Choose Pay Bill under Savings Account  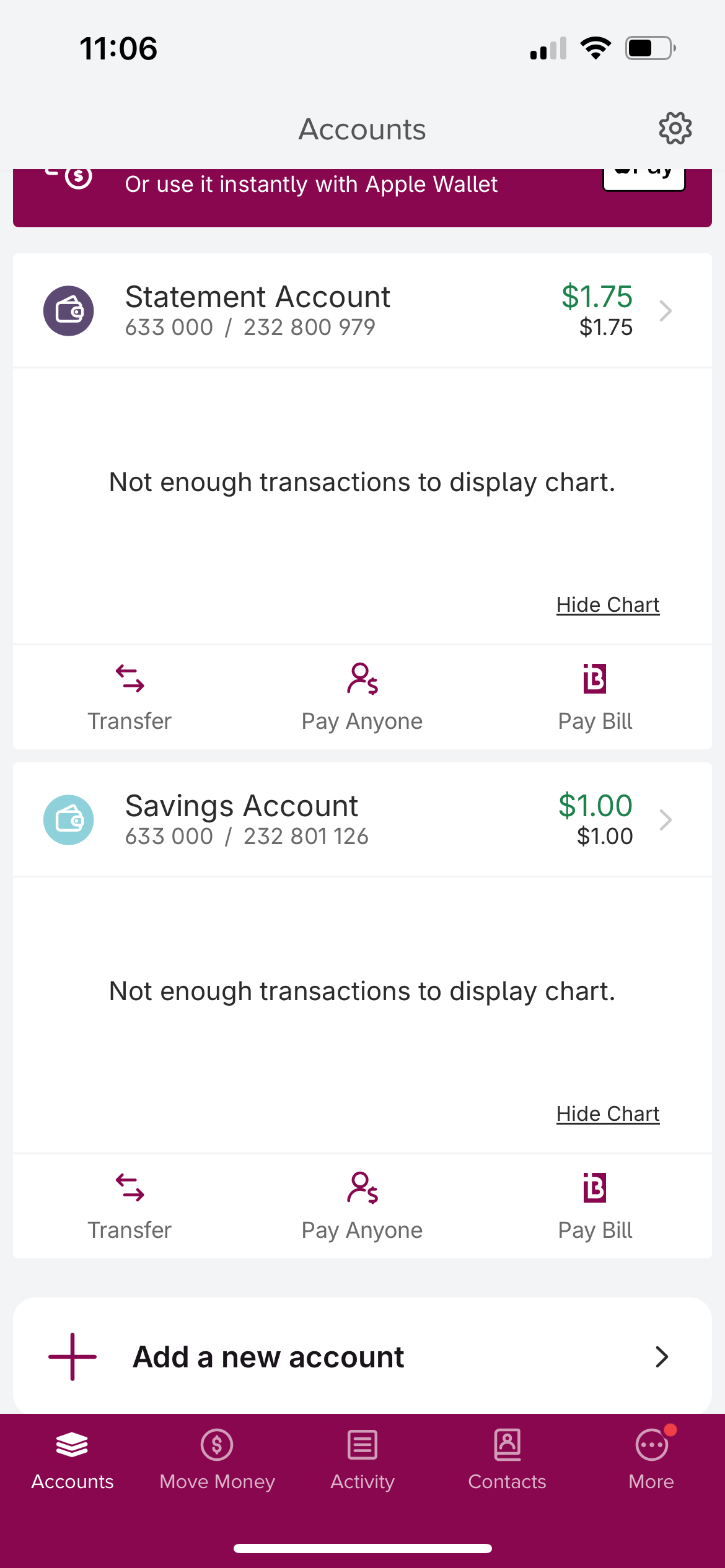click(x=595, y=1206)
